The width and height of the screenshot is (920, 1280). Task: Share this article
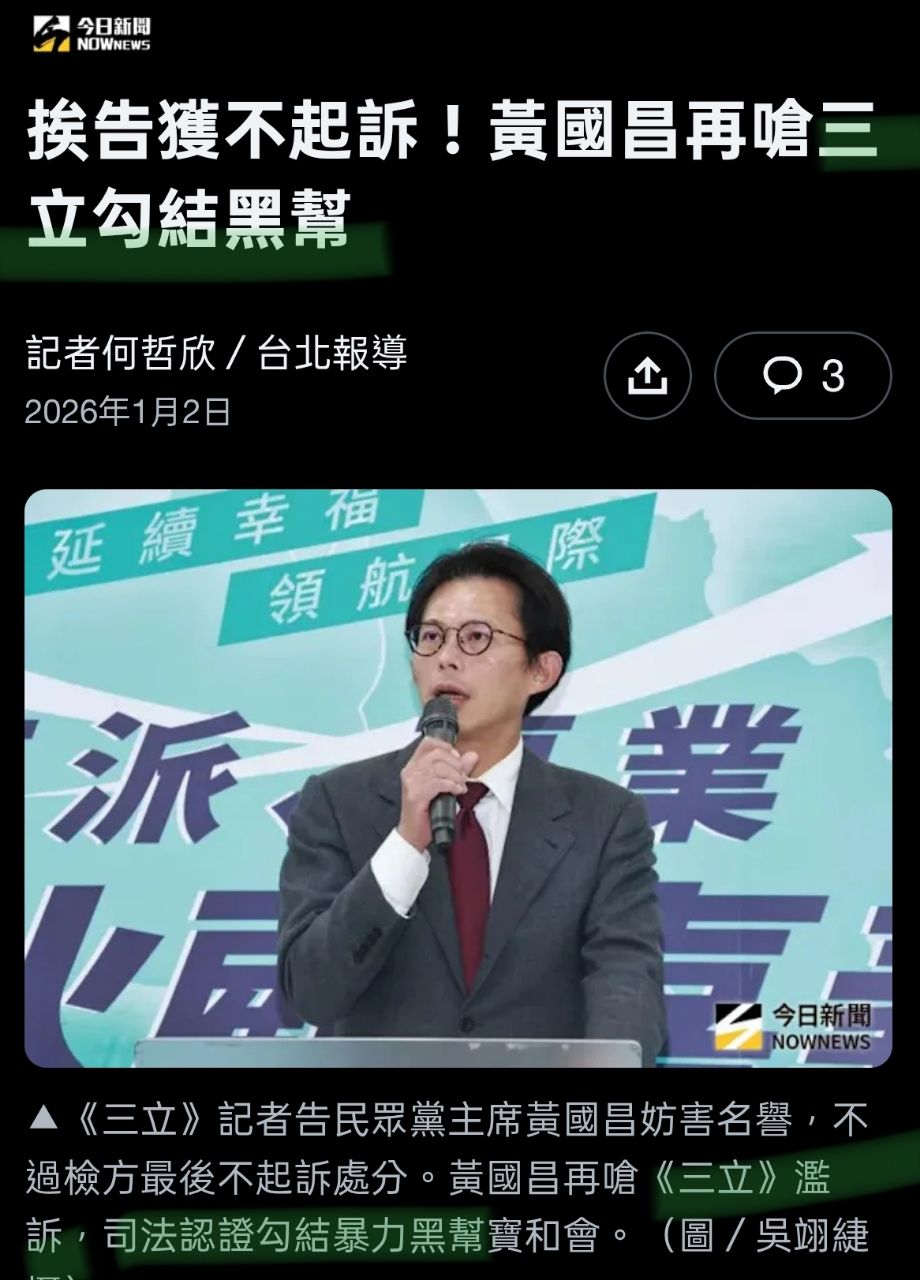point(647,376)
